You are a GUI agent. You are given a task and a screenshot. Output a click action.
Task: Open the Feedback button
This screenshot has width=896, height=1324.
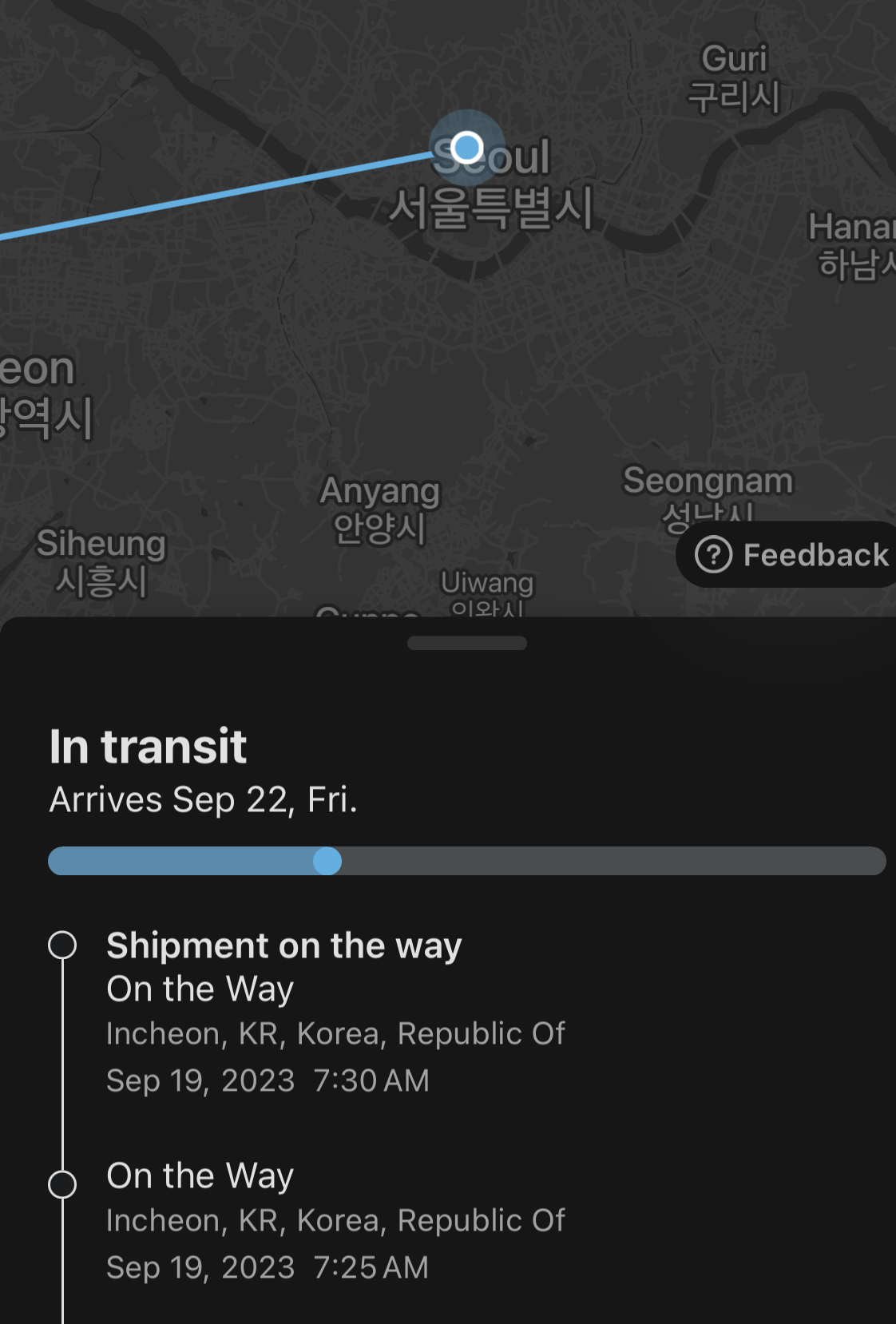(791, 555)
